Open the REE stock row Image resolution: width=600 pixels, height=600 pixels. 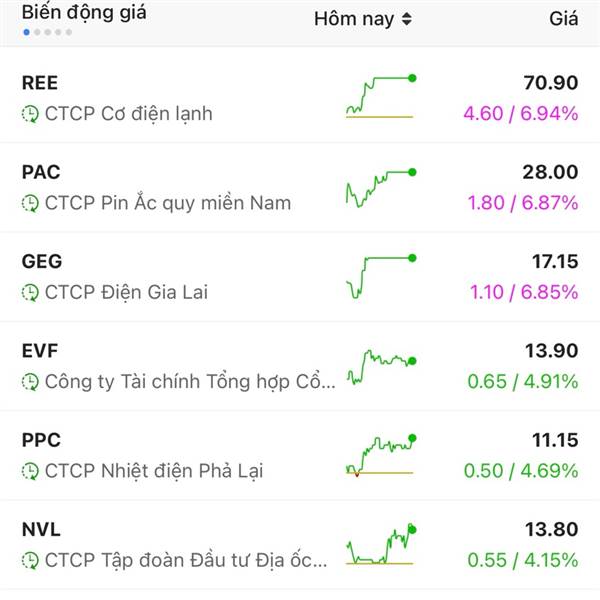(x=300, y=98)
